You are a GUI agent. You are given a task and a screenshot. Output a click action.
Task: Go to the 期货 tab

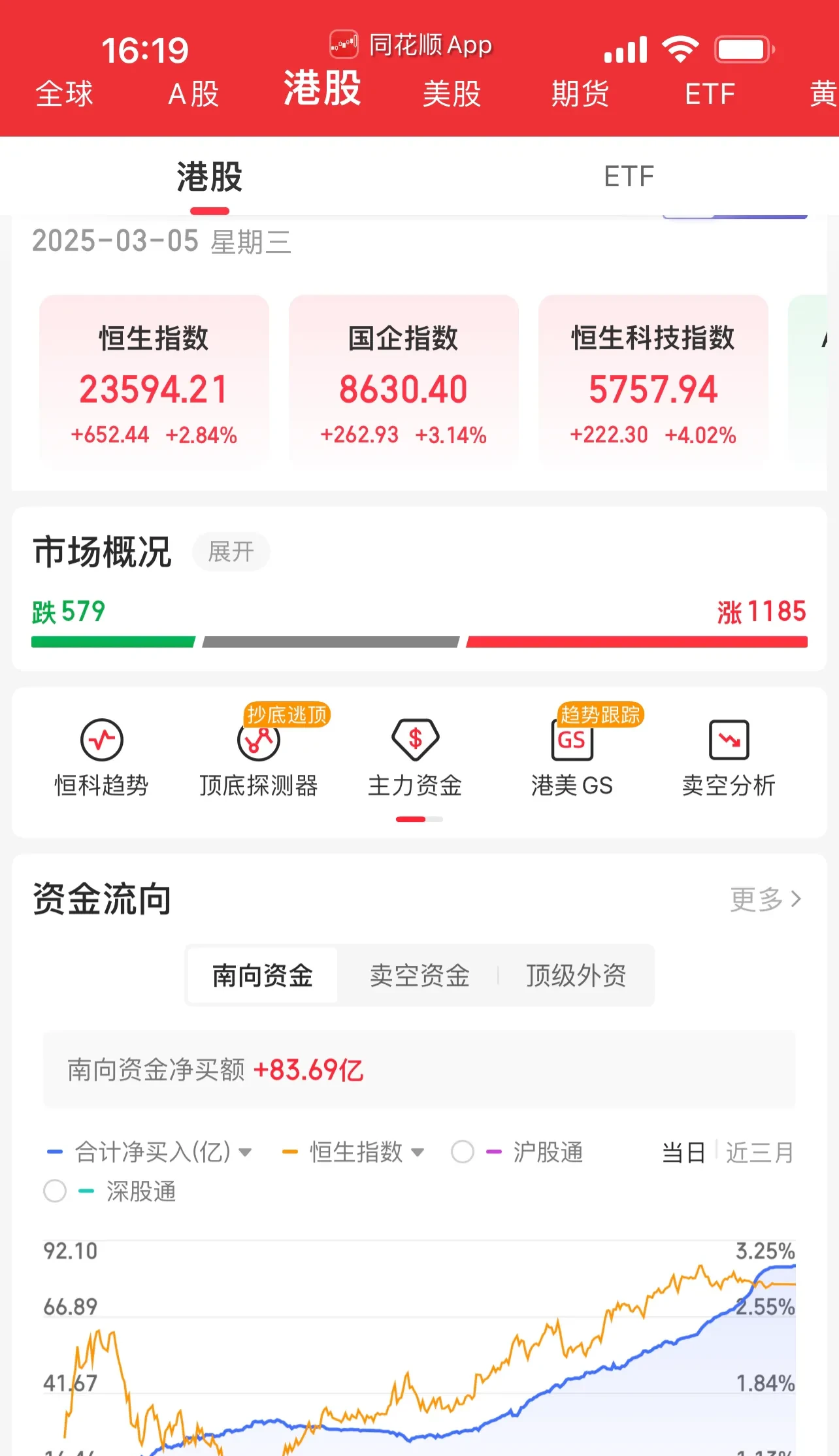coord(580,94)
